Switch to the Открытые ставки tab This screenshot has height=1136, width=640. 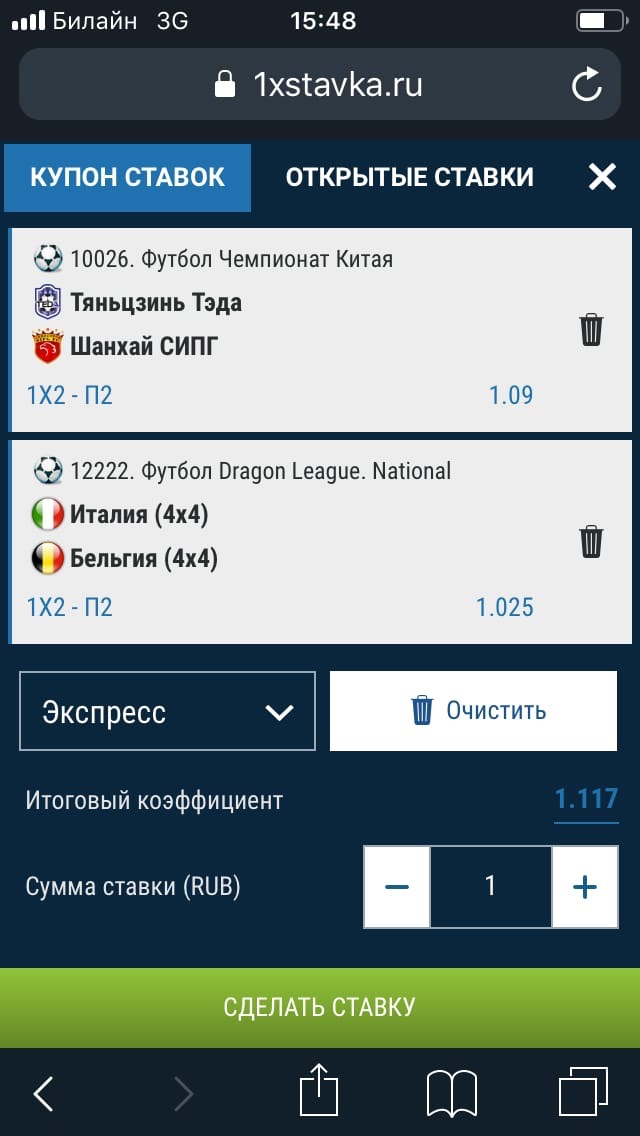click(x=409, y=177)
